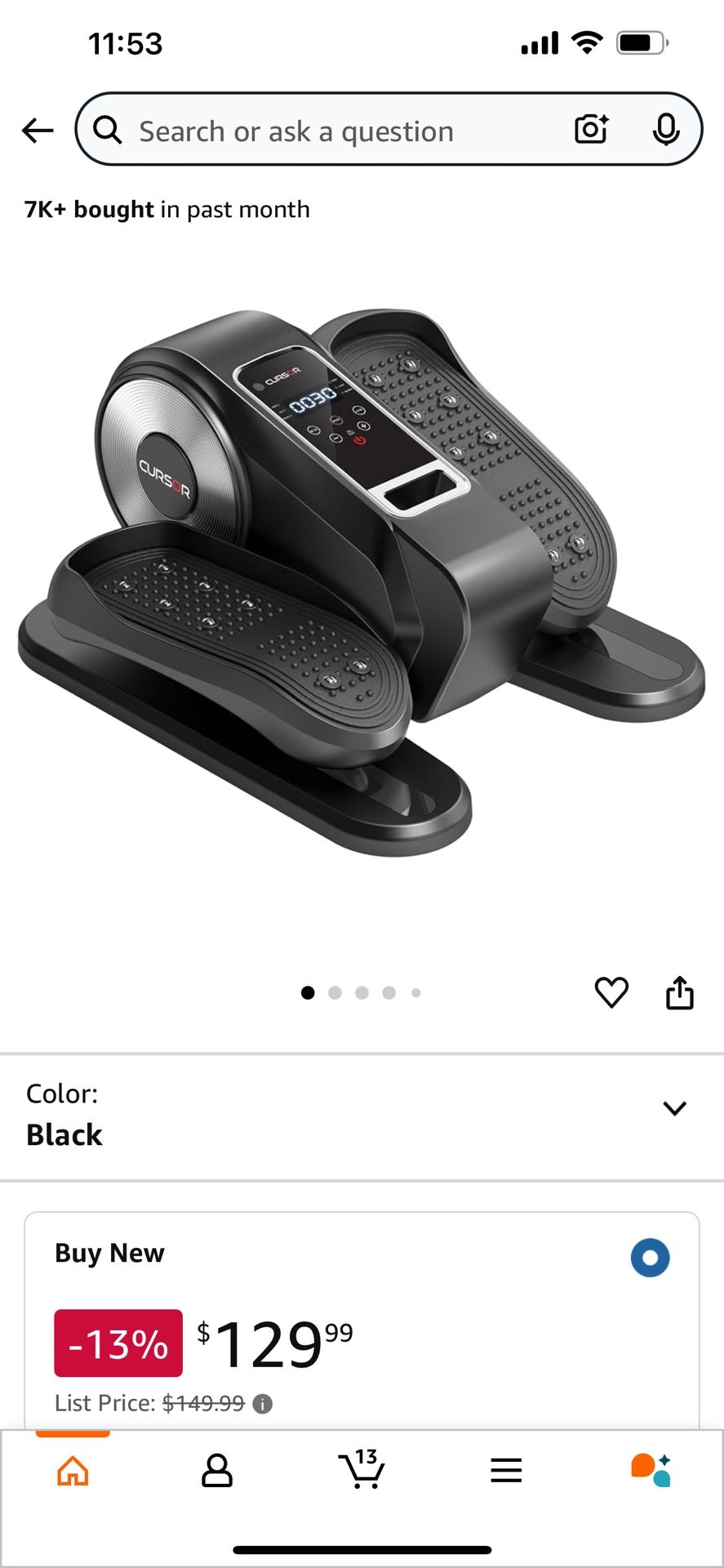
Task: Open the hamburger menu in bottom navigation
Action: [506, 1470]
